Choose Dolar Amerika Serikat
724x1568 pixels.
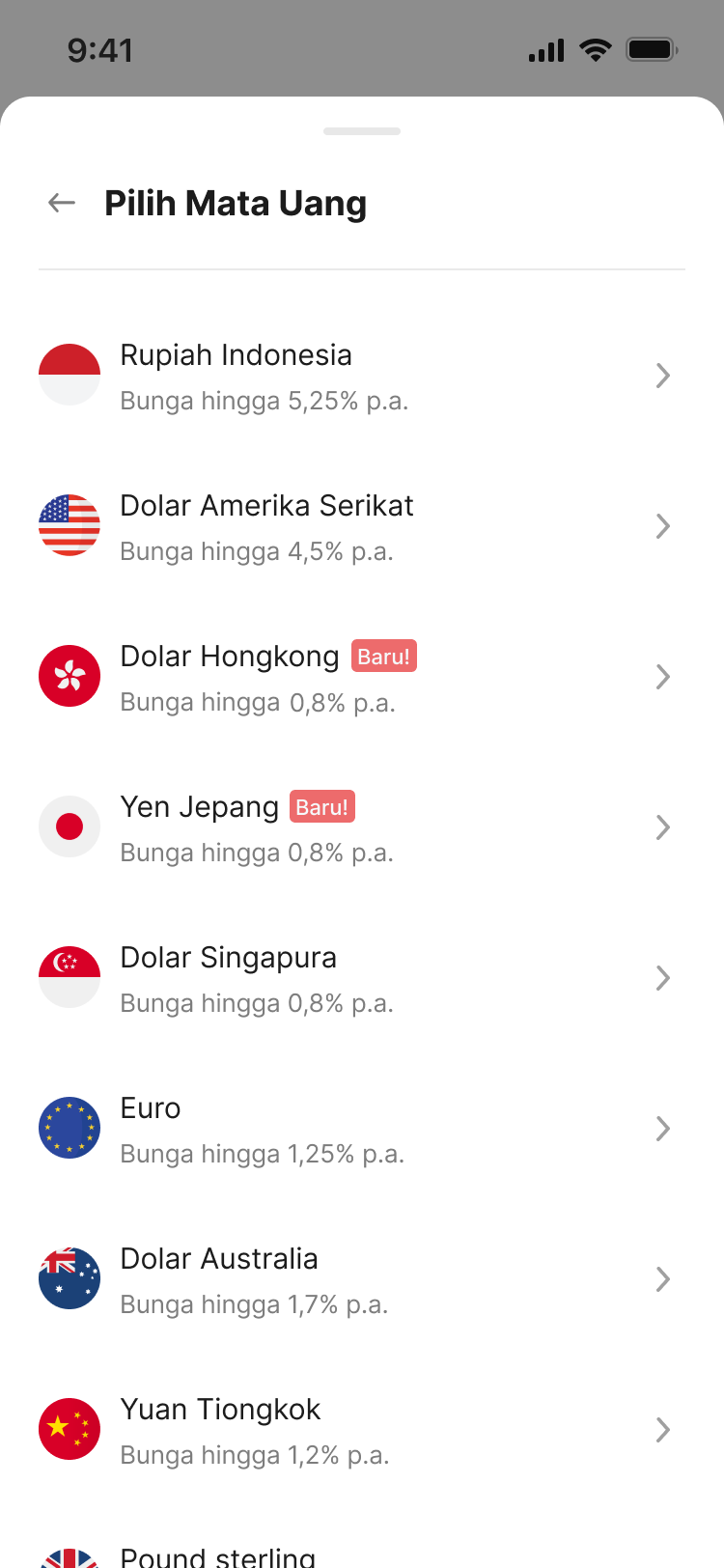pos(362,525)
